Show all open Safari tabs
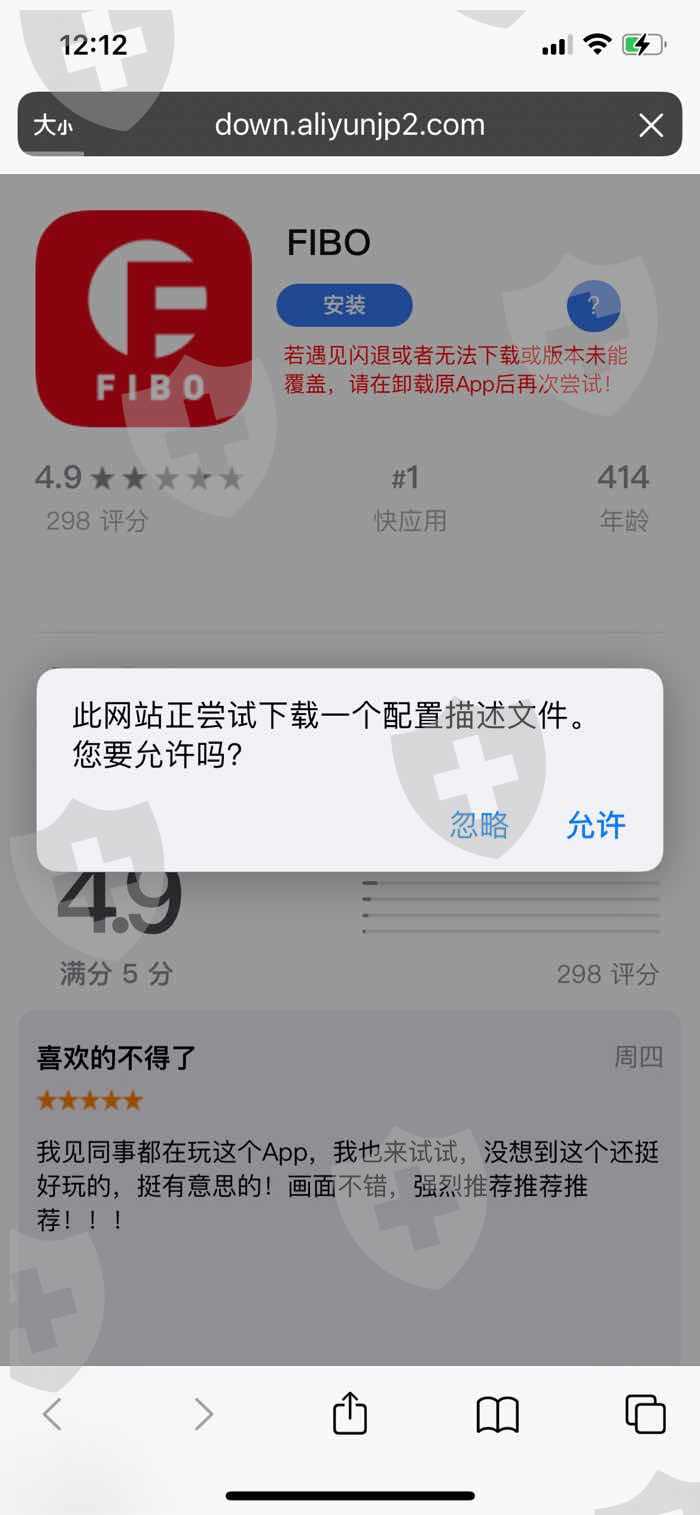This screenshot has width=700, height=1515. coord(645,1414)
